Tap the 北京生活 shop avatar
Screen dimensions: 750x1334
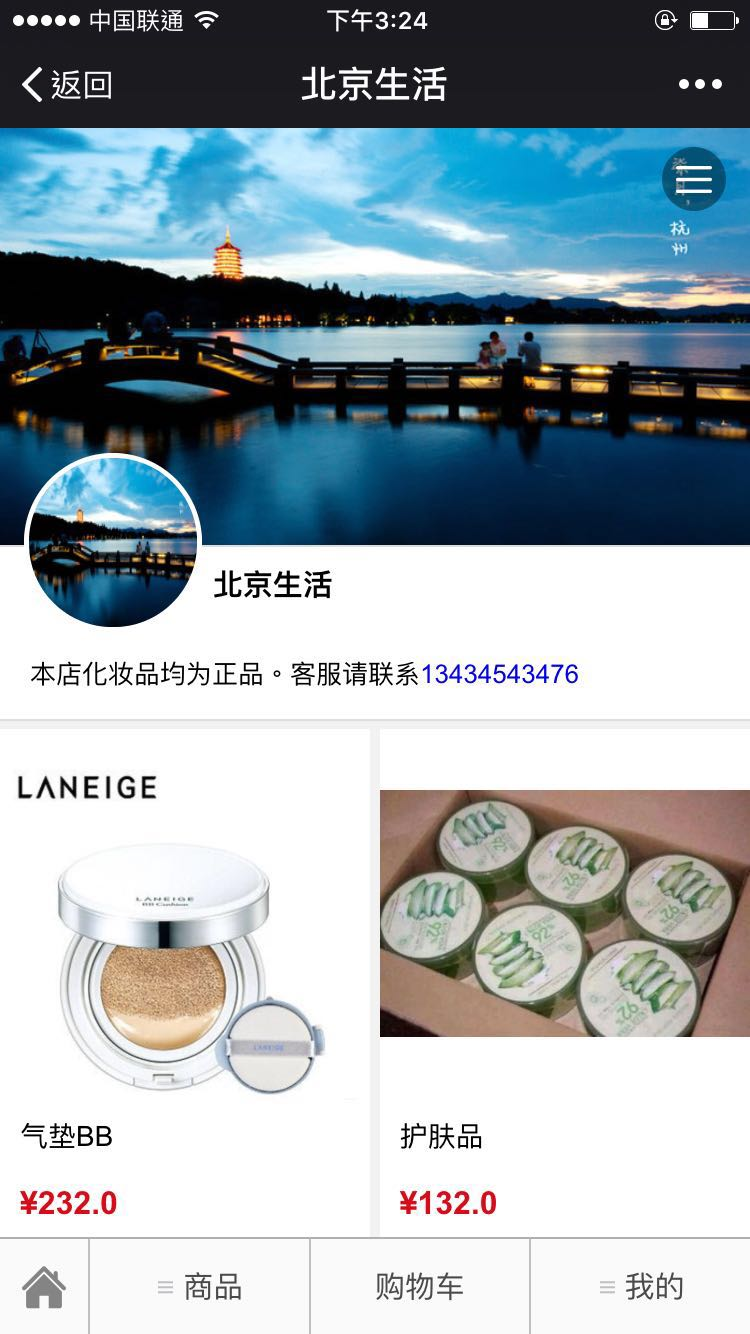tap(113, 541)
